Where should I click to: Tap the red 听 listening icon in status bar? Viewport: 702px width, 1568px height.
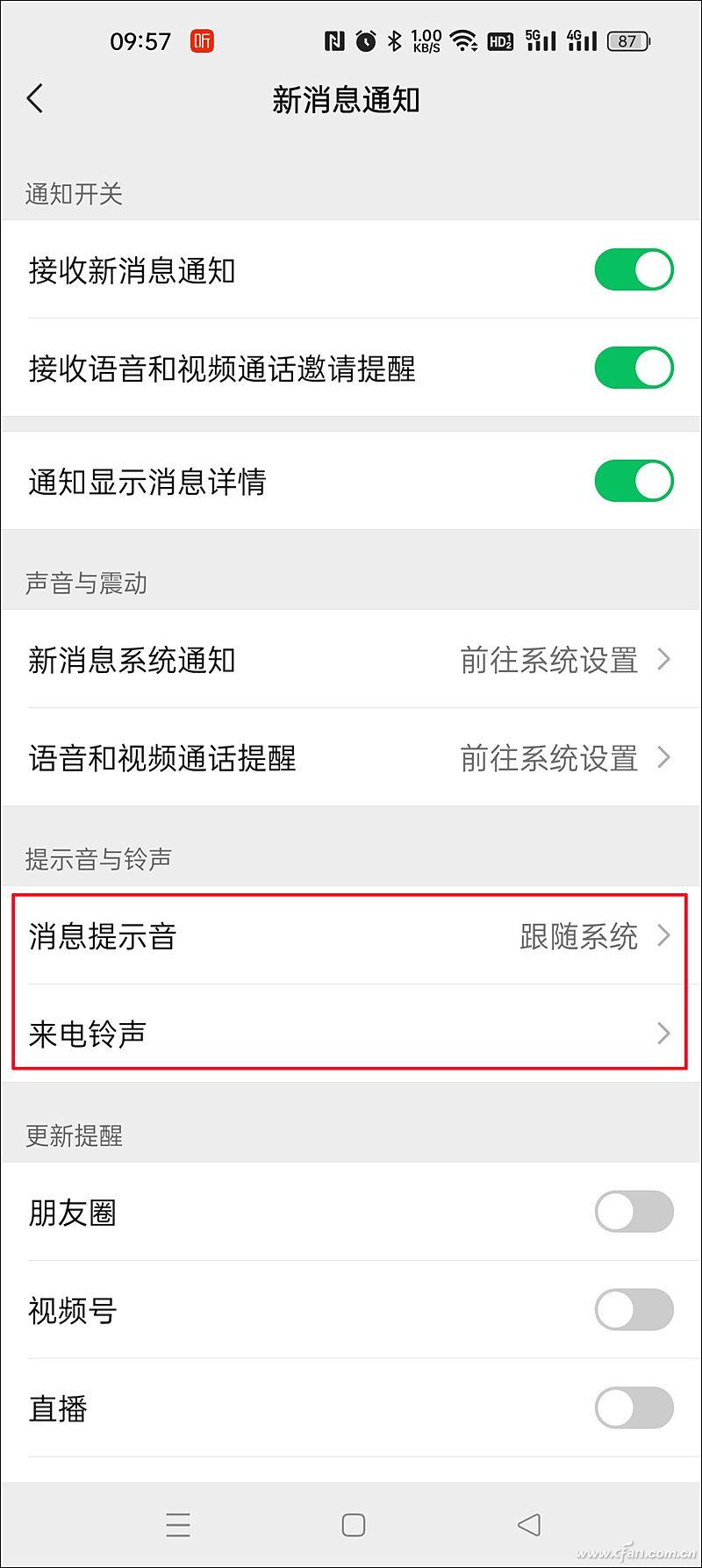(x=201, y=41)
